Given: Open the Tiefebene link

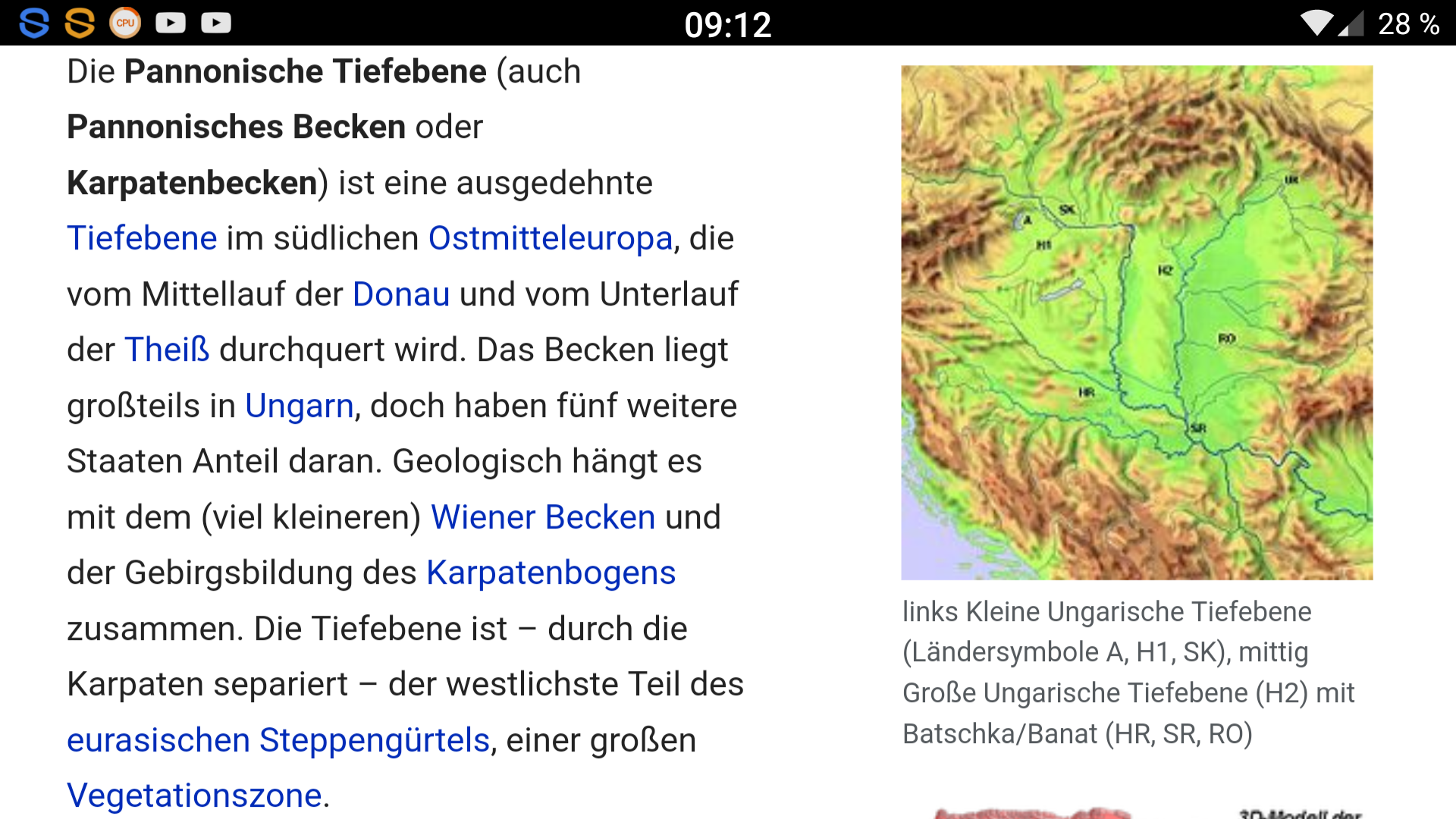Looking at the screenshot, I should [142, 239].
